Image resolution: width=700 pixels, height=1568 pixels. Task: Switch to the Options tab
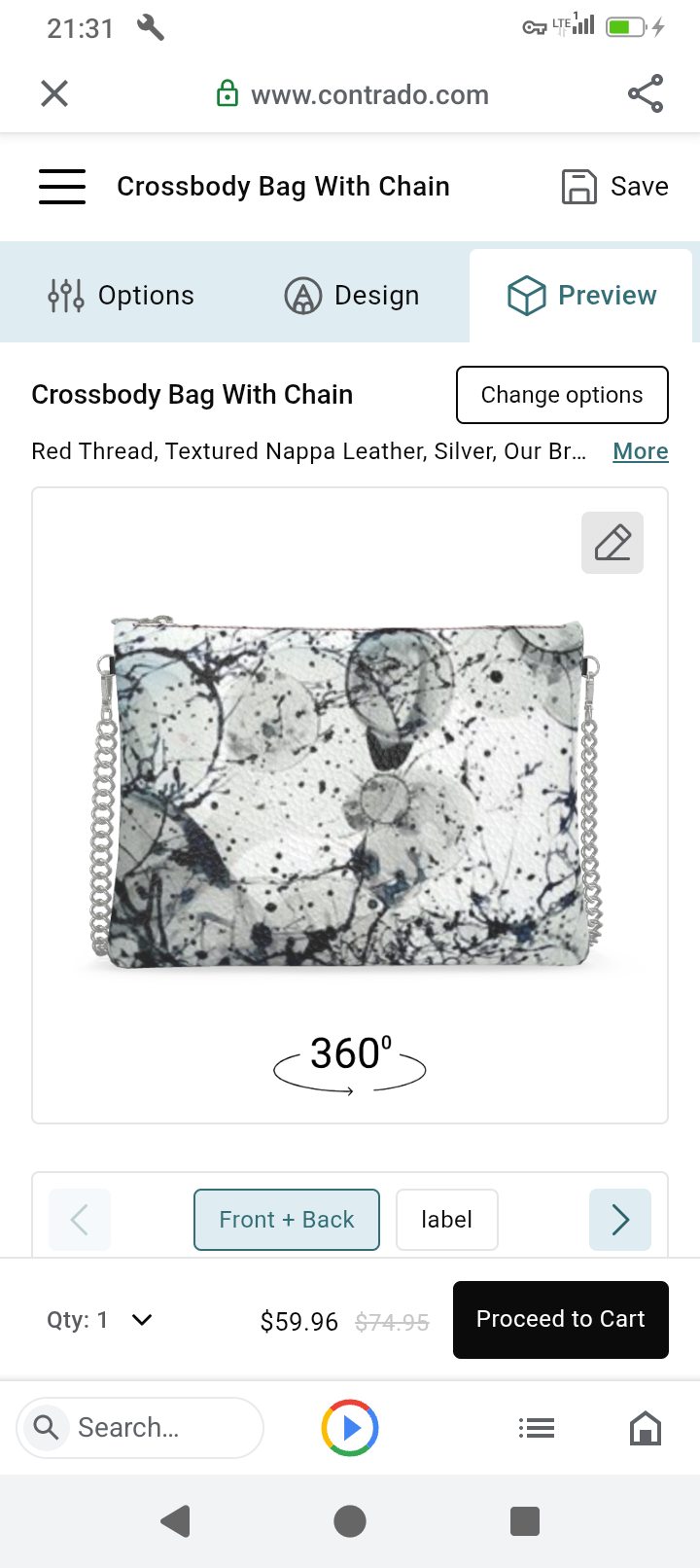[x=122, y=296]
